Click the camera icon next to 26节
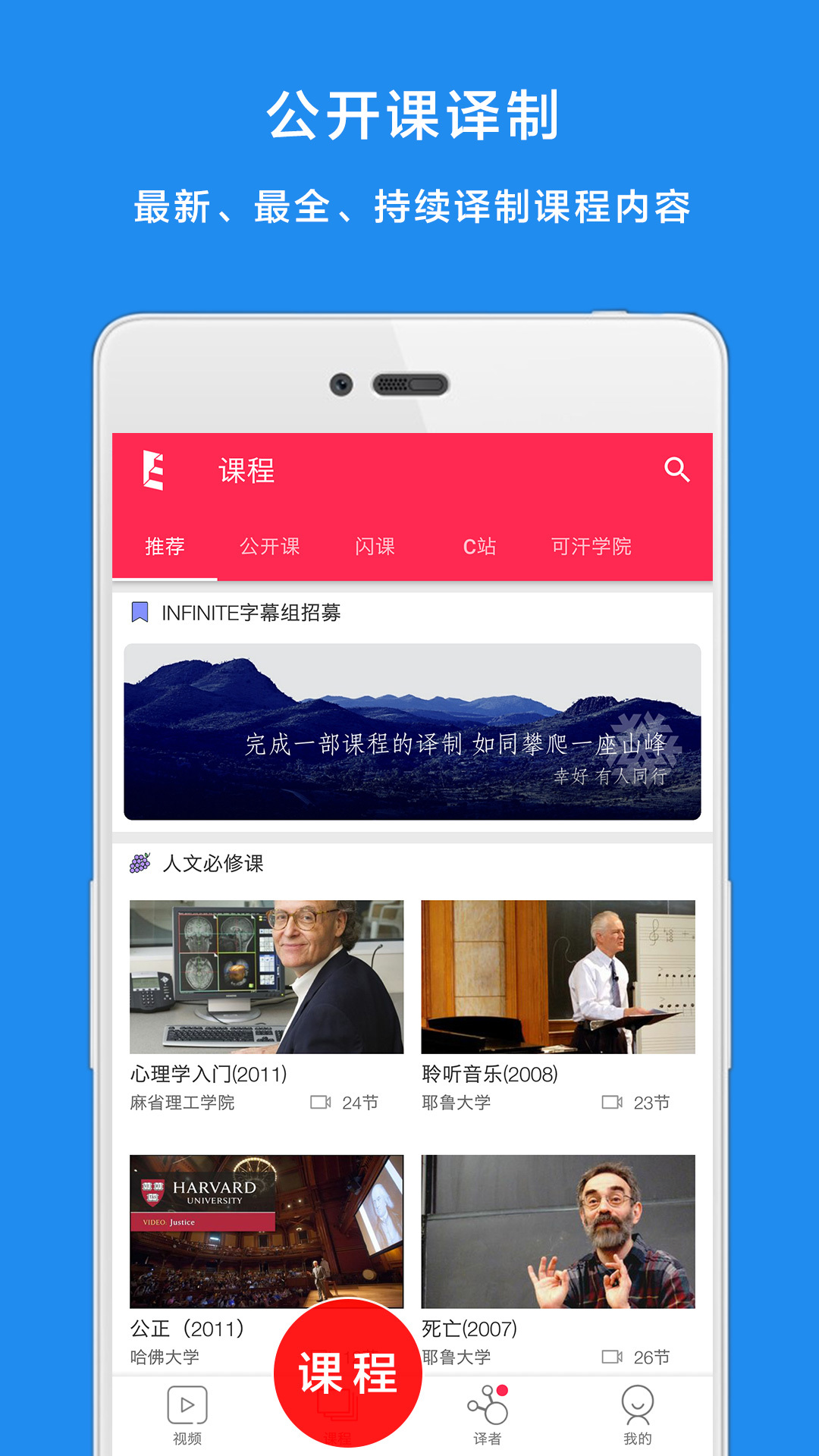Screen dimensions: 819x1456 pos(613,1357)
